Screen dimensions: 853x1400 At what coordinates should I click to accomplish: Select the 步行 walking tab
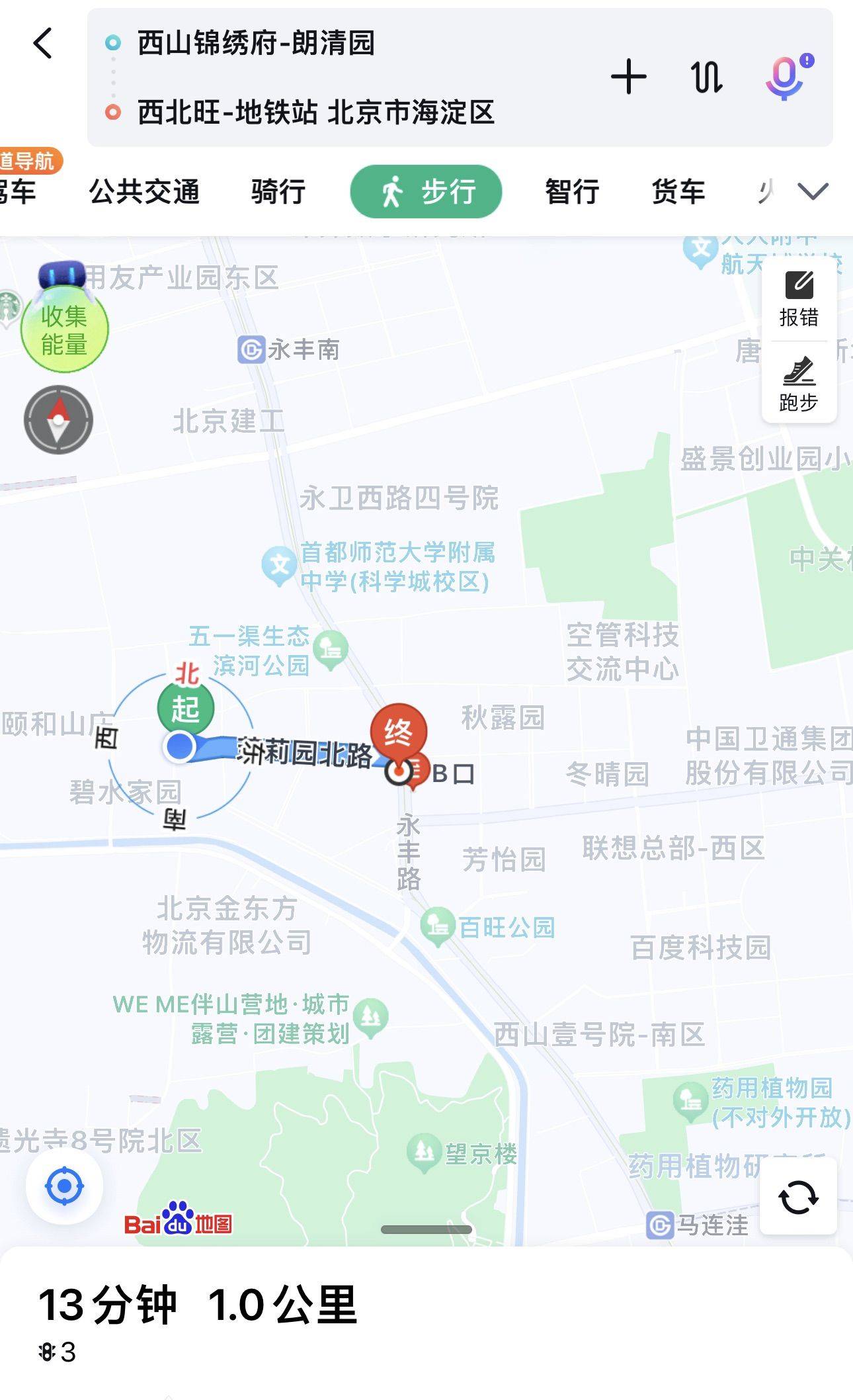pos(426,192)
